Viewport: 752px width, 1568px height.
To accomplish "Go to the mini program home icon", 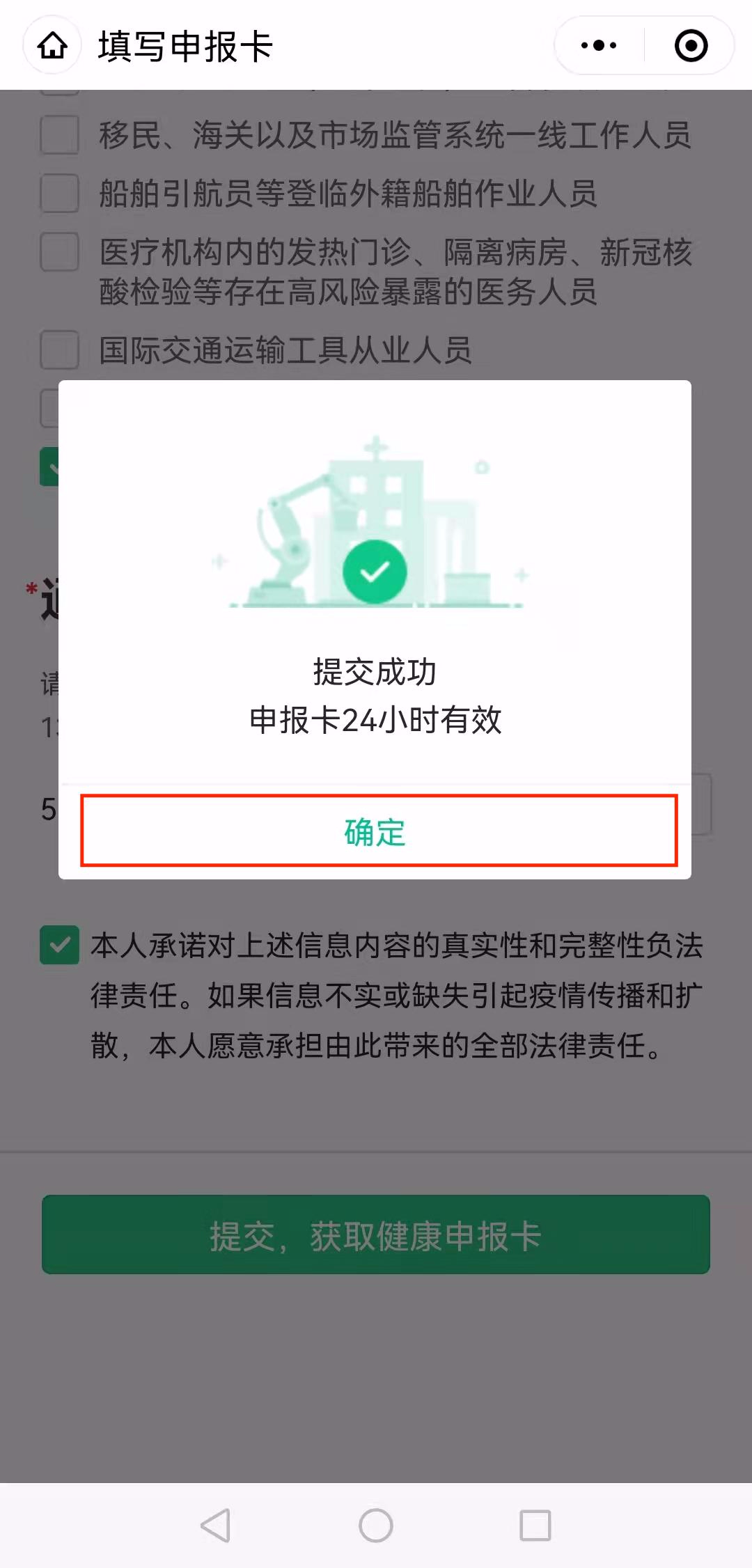I will tap(52, 46).
